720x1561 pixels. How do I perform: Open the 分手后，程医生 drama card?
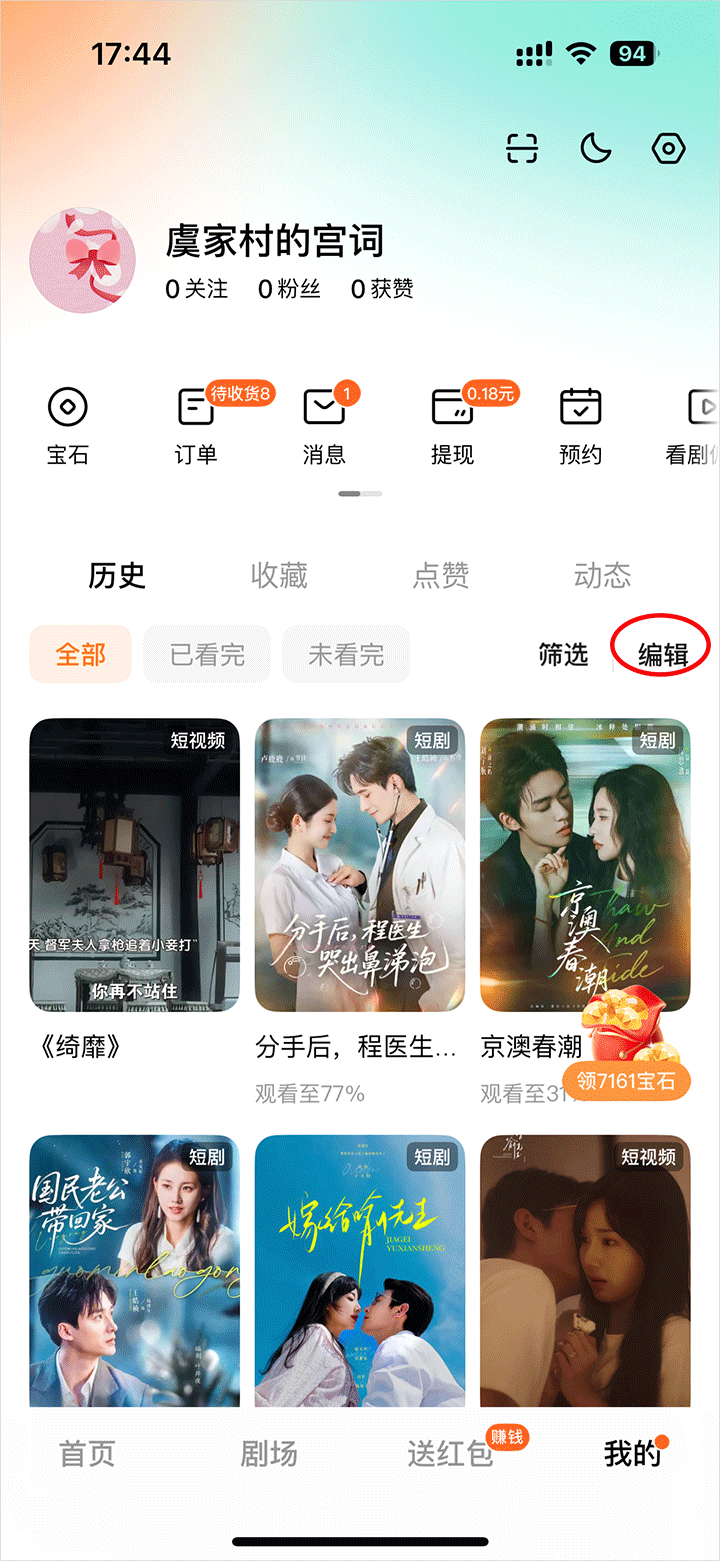(x=360, y=865)
